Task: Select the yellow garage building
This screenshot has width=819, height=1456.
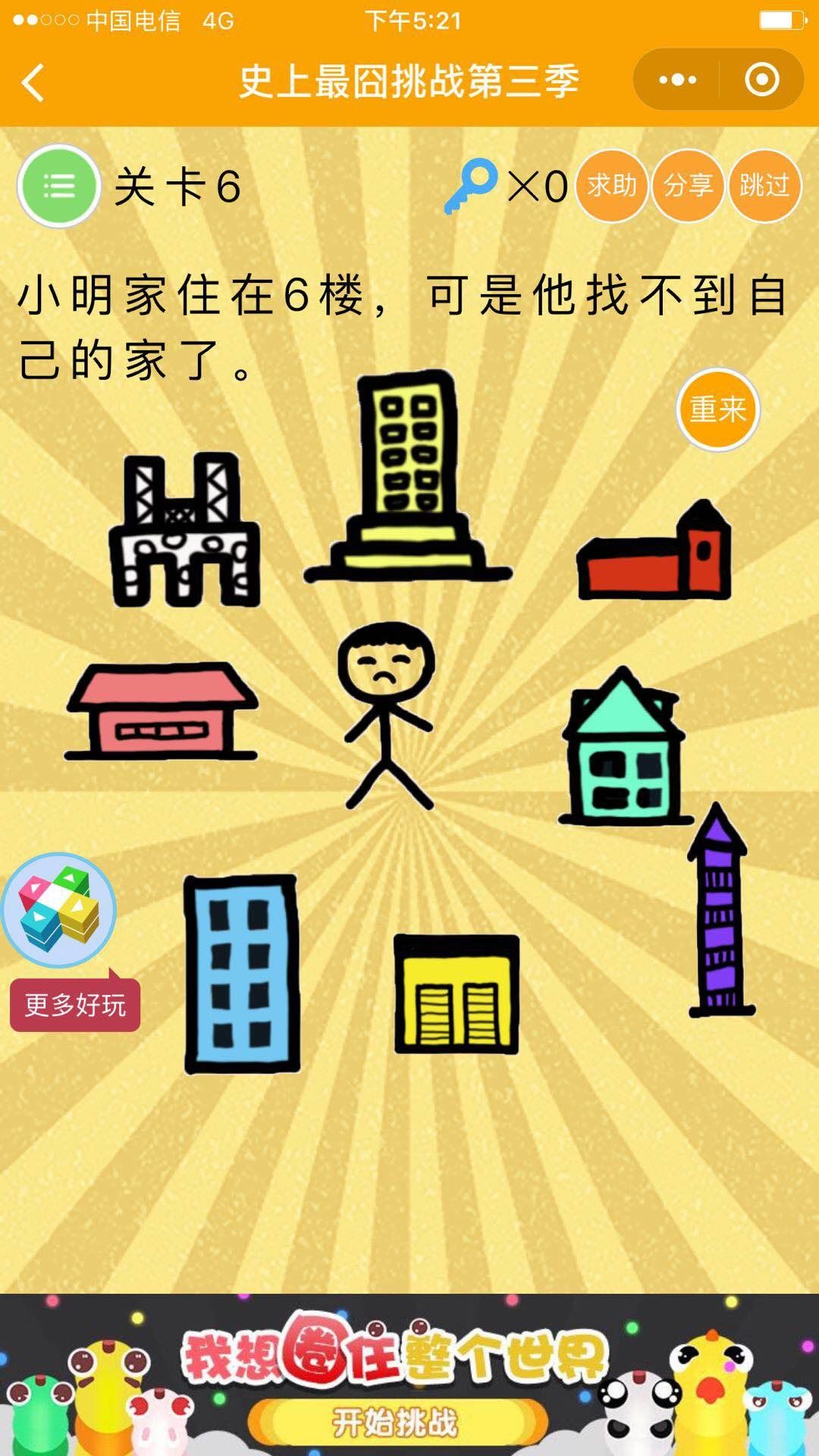Action: [x=457, y=995]
